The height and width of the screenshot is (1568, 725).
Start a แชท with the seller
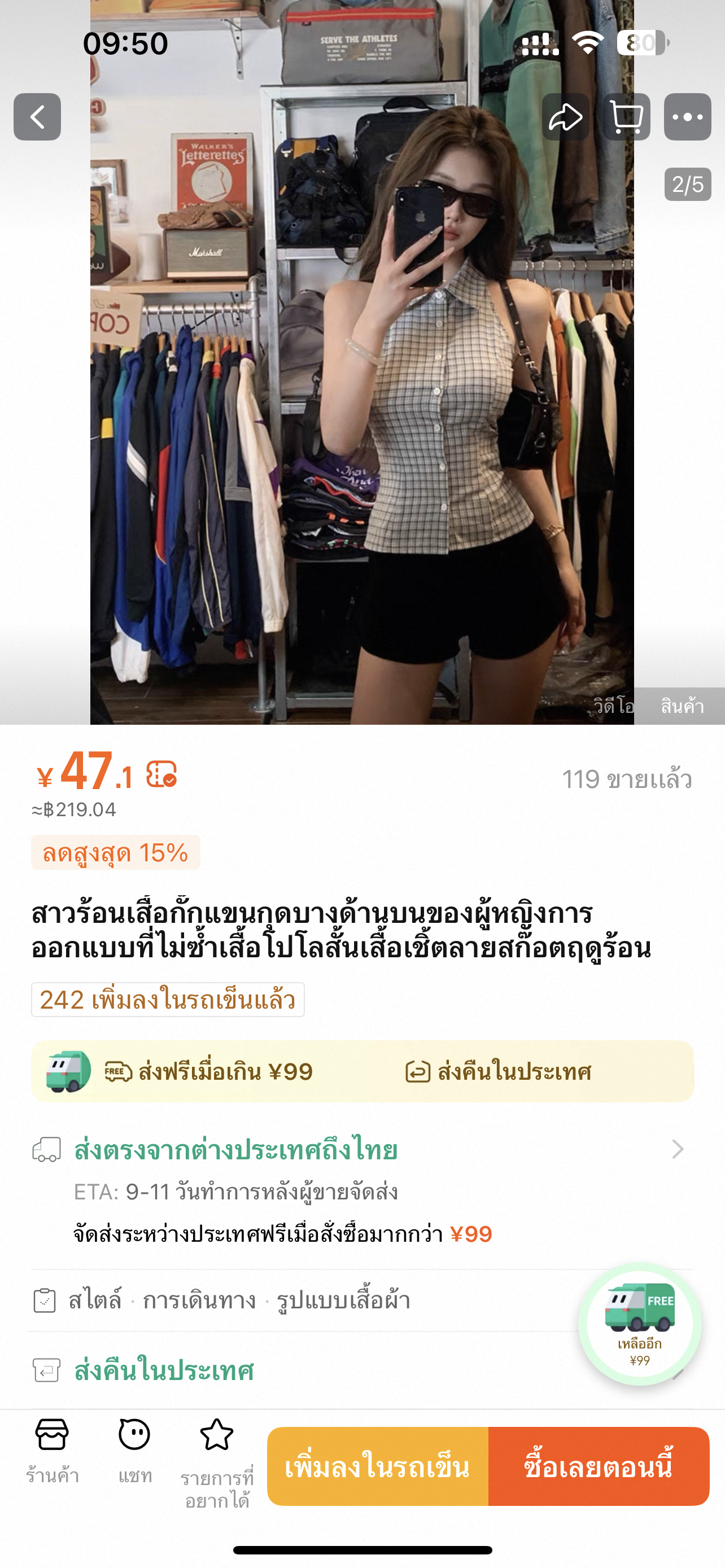(134, 1450)
